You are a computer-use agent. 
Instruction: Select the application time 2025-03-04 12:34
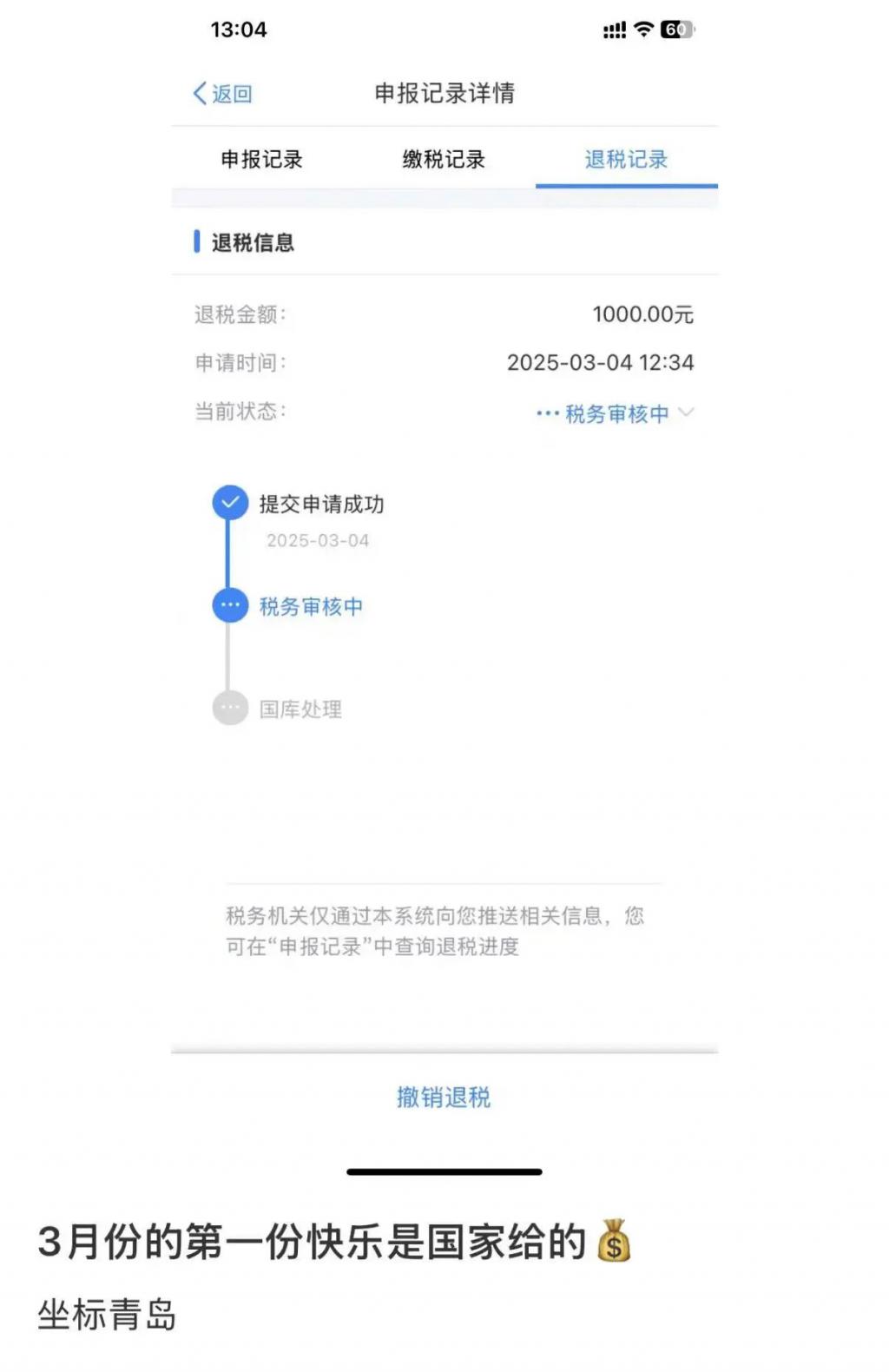point(602,362)
